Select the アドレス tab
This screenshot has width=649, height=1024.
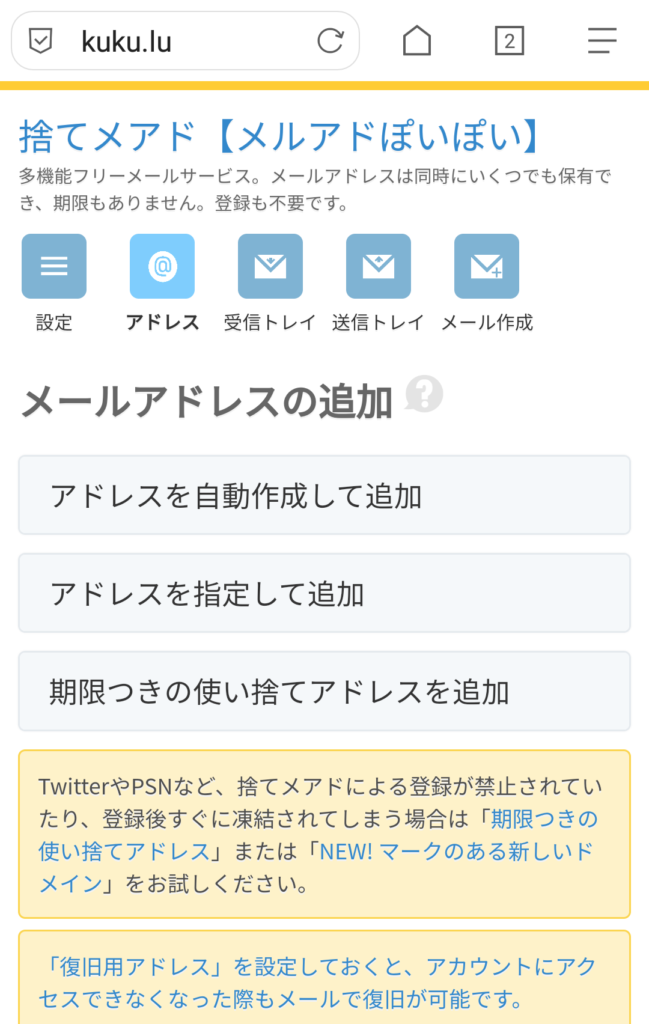tap(162, 267)
